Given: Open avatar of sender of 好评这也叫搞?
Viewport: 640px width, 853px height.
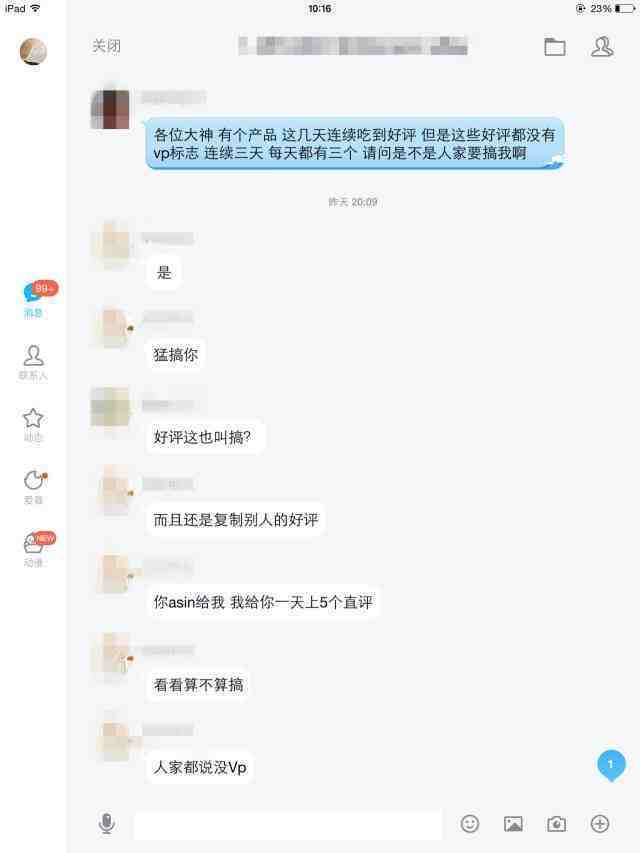Looking at the screenshot, I should click(110, 408).
